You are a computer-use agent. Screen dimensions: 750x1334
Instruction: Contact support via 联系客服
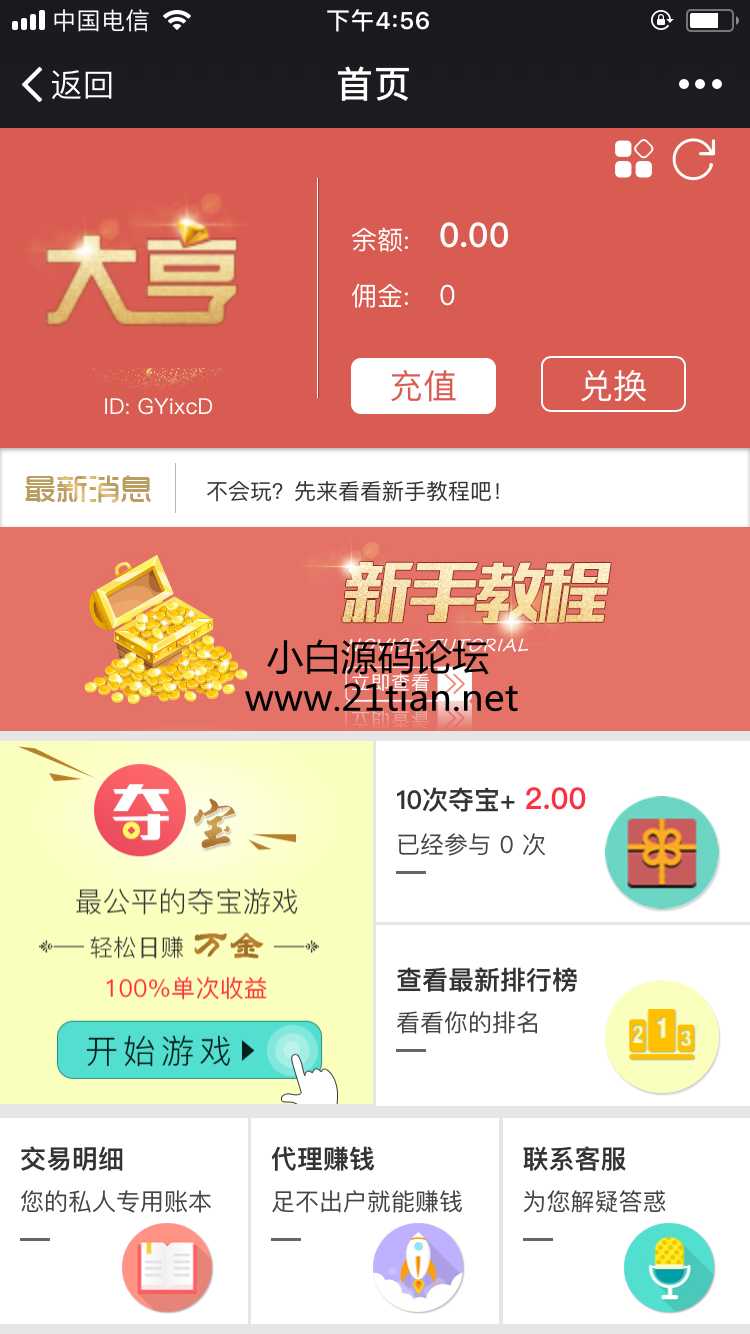(626, 1220)
